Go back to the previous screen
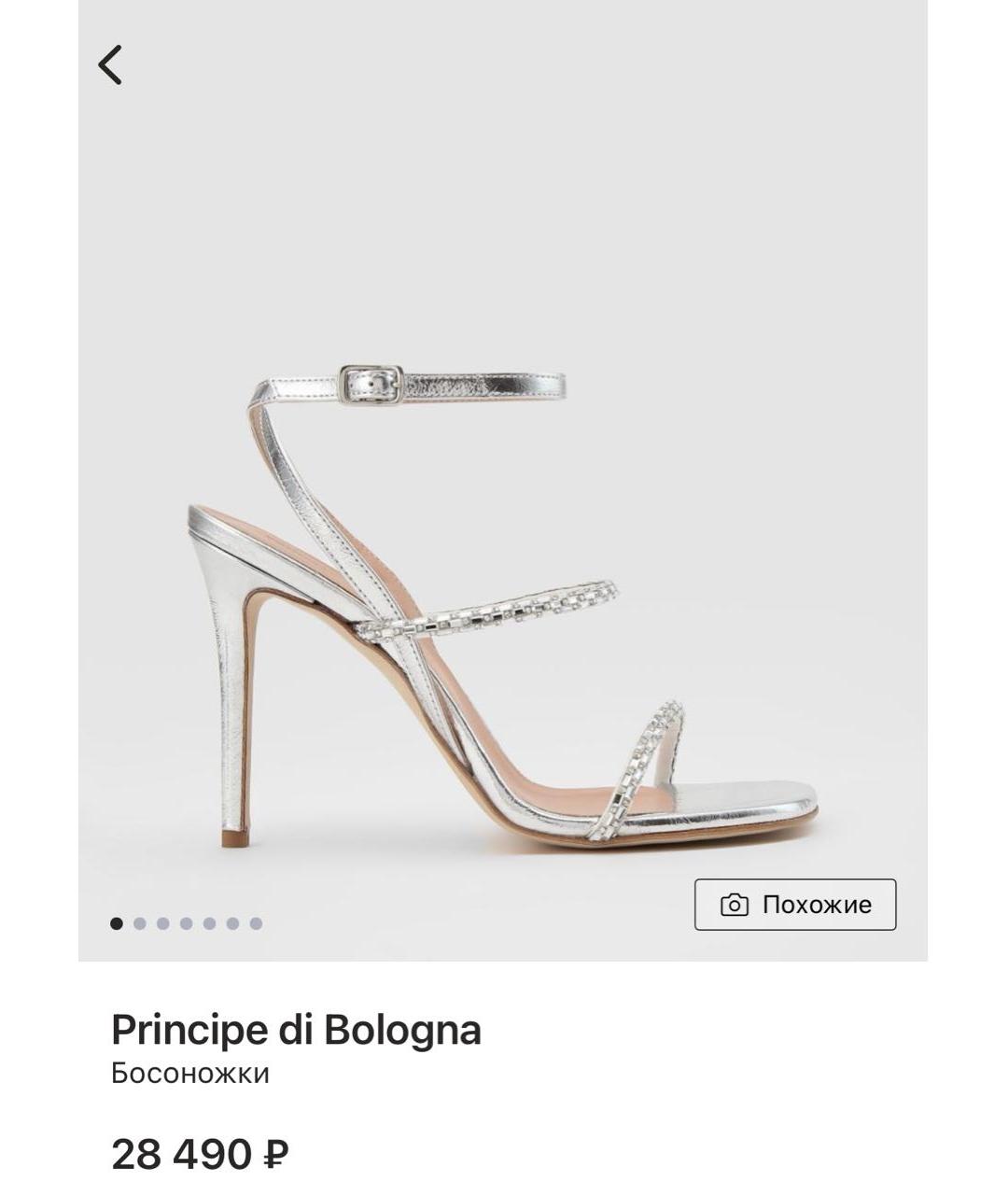The width and height of the screenshot is (1008, 1195). (x=110, y=65)
